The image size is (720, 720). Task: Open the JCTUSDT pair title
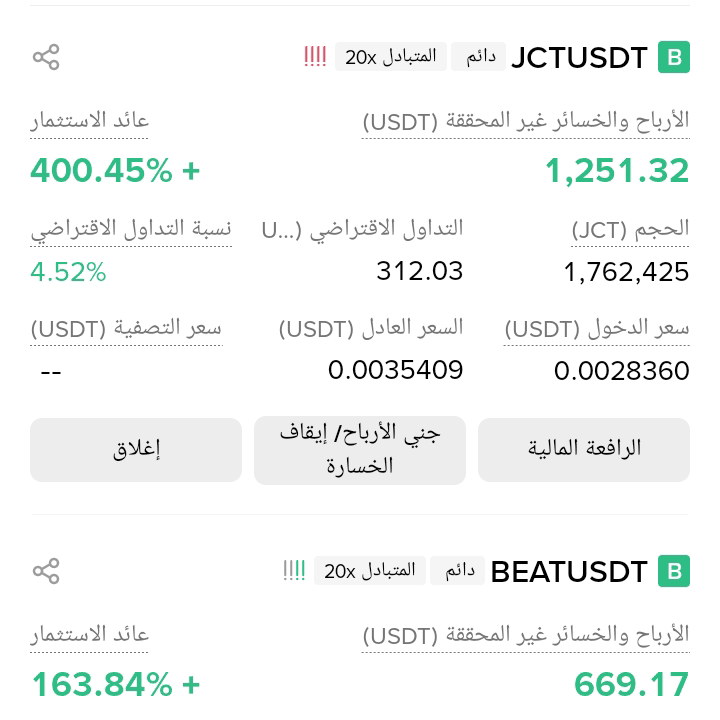click(x=579, y=57)
